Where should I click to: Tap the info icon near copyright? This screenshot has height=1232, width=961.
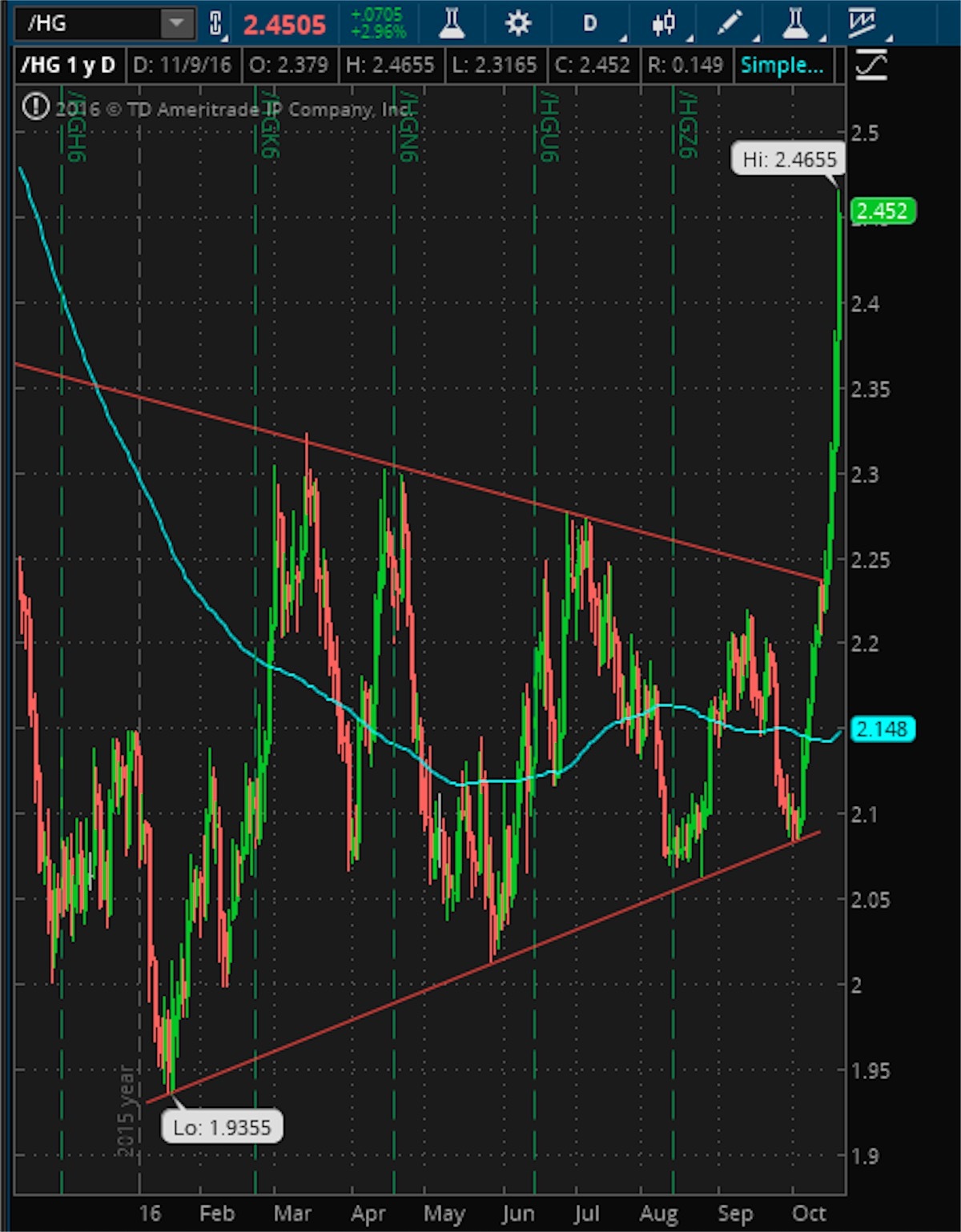pyautogui.click(x=35, y=106)
